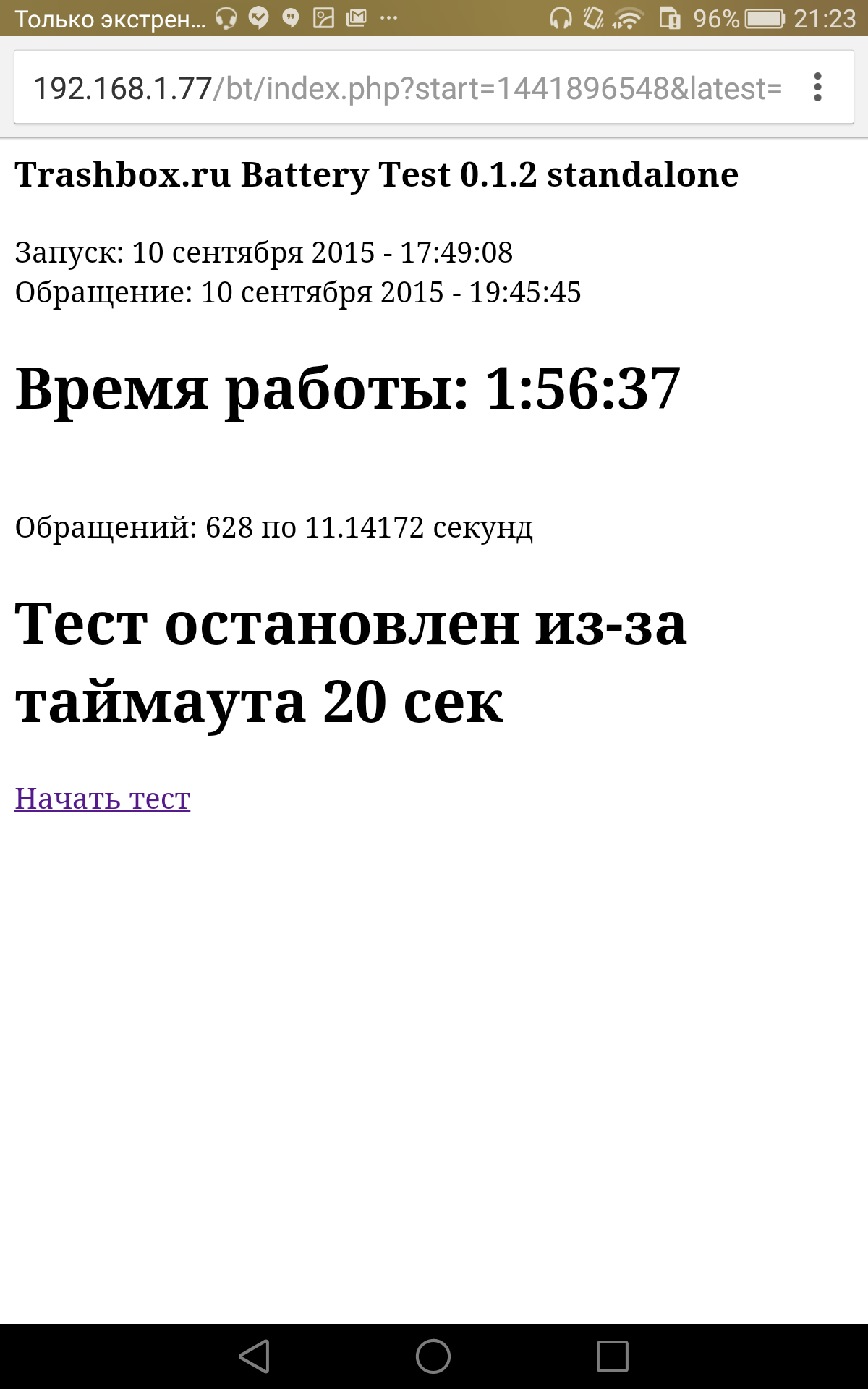Go back using the navigation bar
The image size is (868, 1389).
(255, 1356)
